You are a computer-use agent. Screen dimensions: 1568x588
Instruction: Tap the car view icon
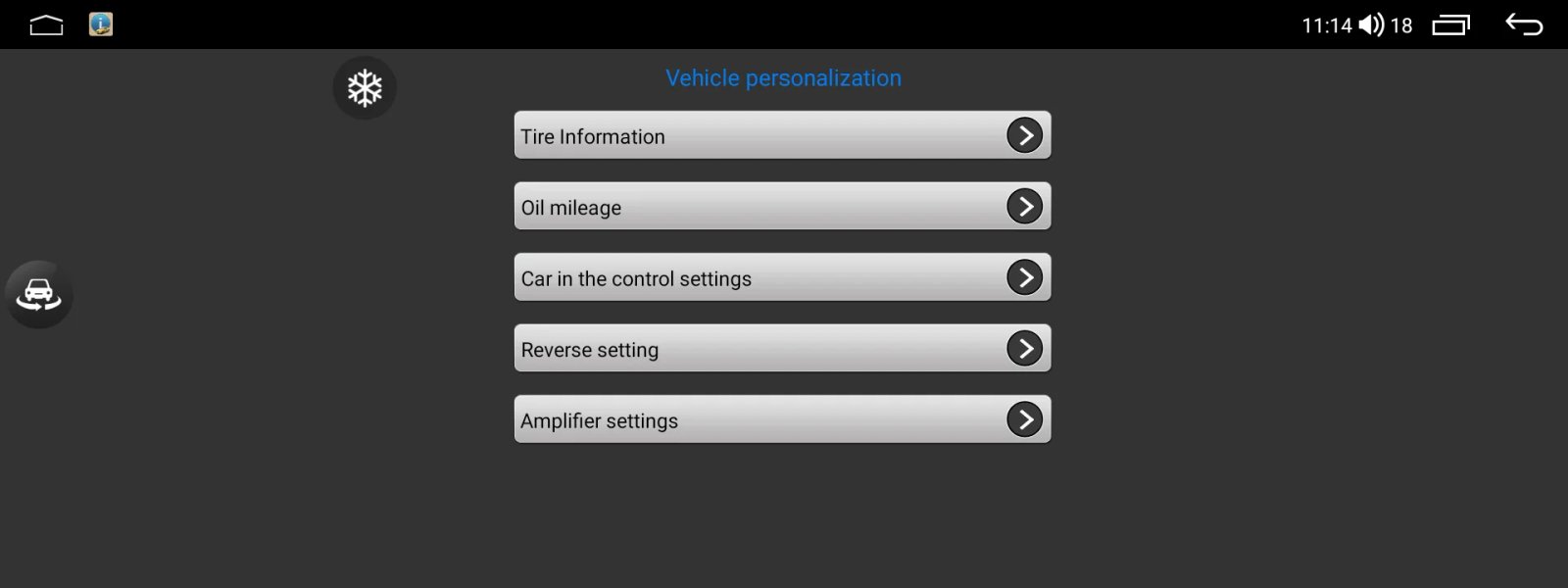[x=39, y=294]
